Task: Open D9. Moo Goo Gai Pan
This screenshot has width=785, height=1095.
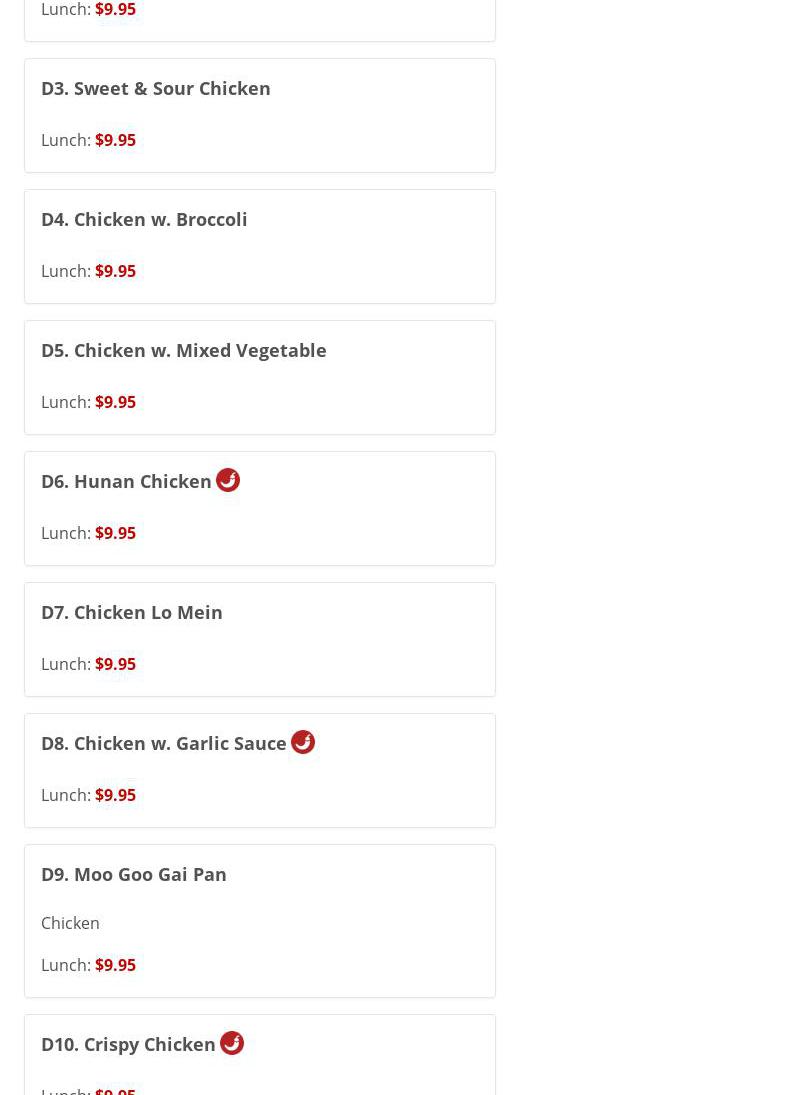Action: point(134,875)
